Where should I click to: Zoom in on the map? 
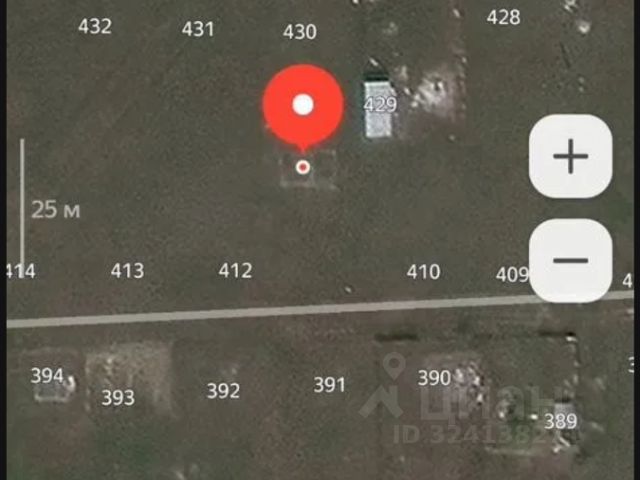tap(570, 157)
